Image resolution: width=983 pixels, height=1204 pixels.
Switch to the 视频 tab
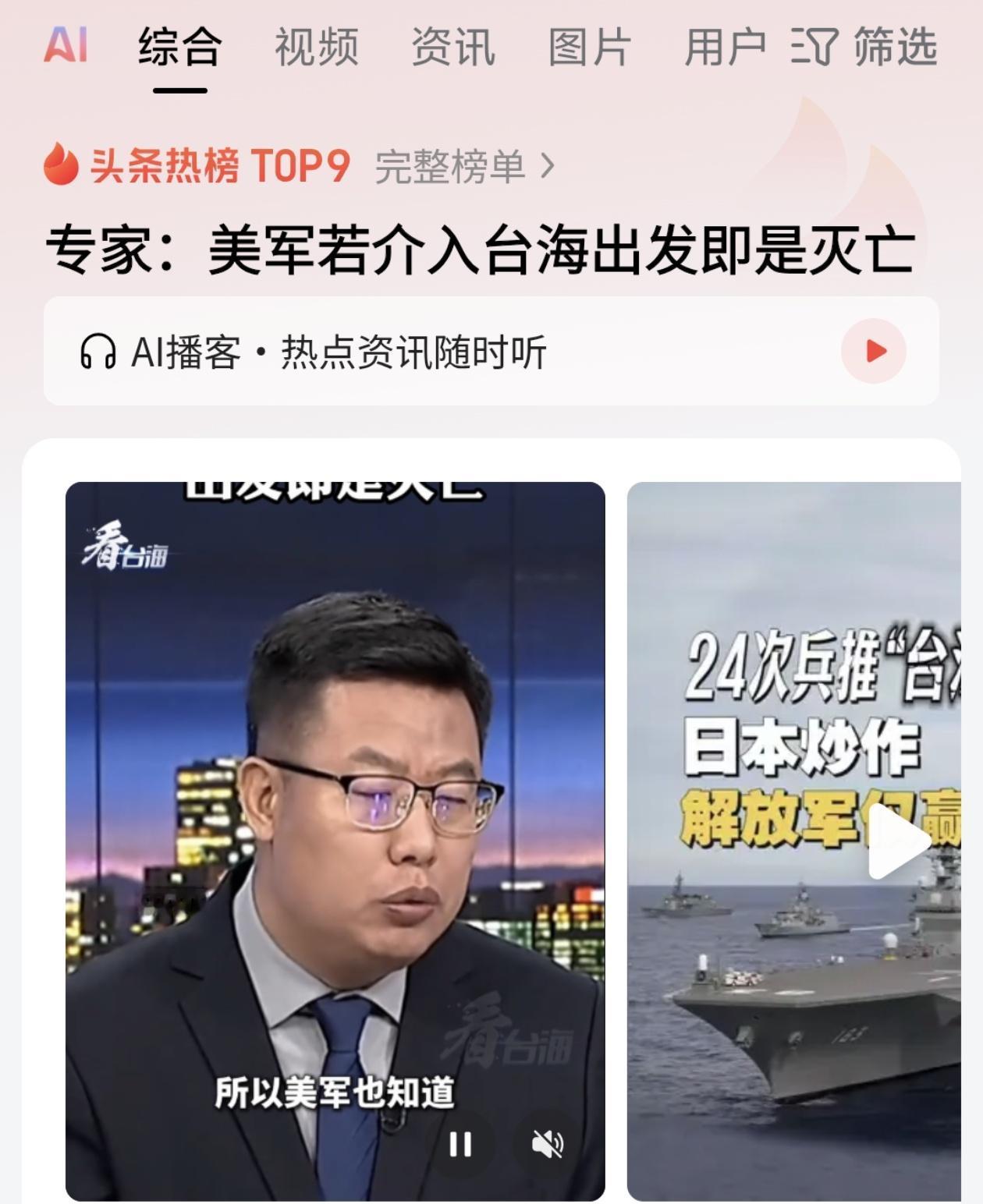(x=315, y=48)
